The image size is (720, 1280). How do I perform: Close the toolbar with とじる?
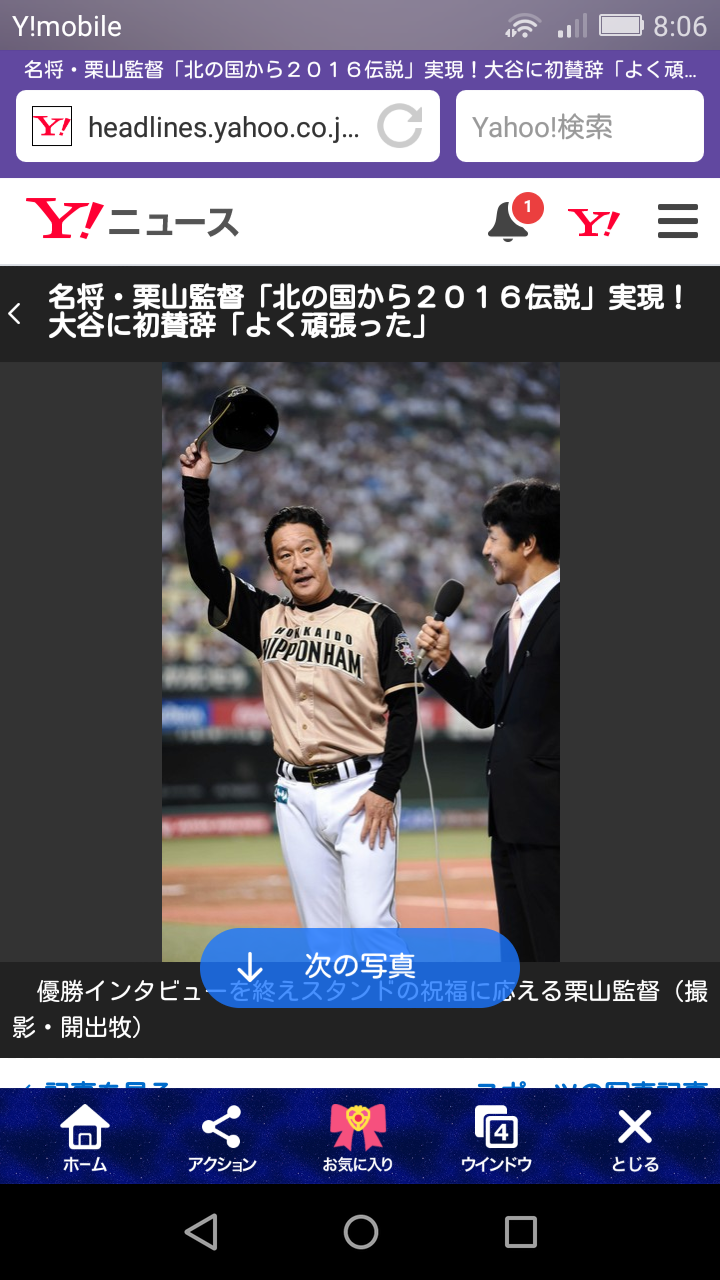[635, 1137]
